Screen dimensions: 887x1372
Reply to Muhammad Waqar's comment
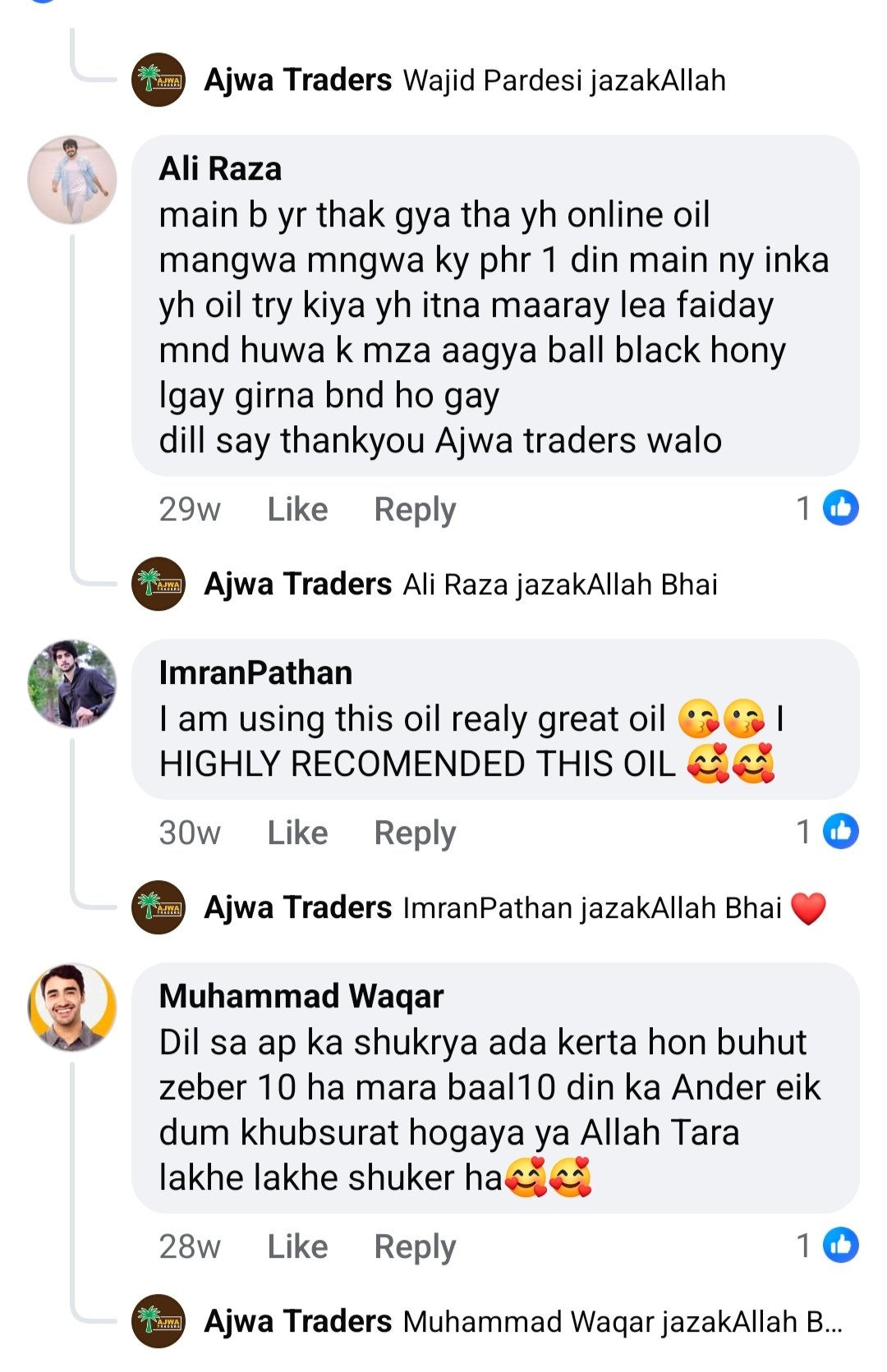click(415, 1246)
